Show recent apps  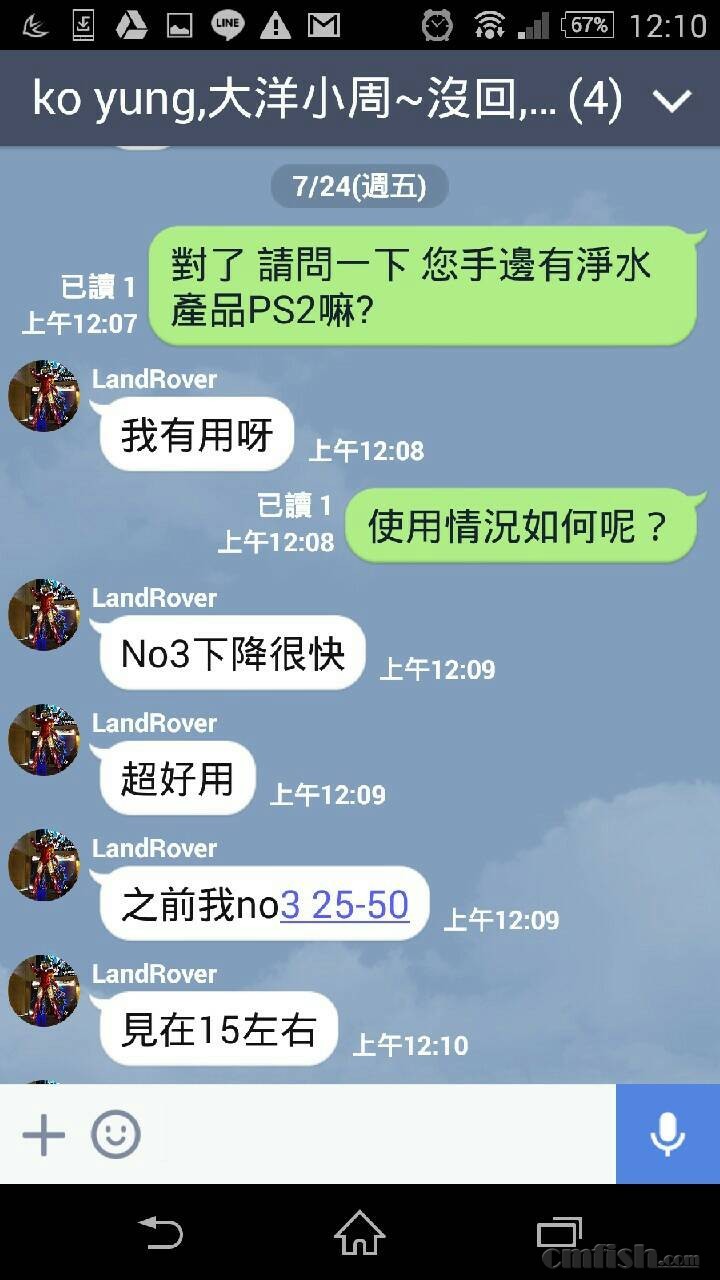559,1233
